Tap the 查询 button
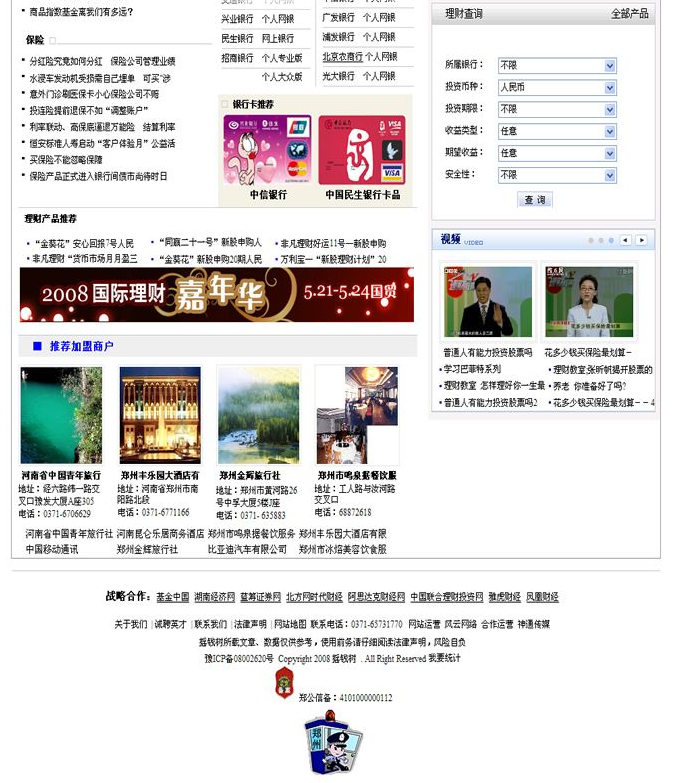This screenshot has width=678, height=783. tap(535, 200)
